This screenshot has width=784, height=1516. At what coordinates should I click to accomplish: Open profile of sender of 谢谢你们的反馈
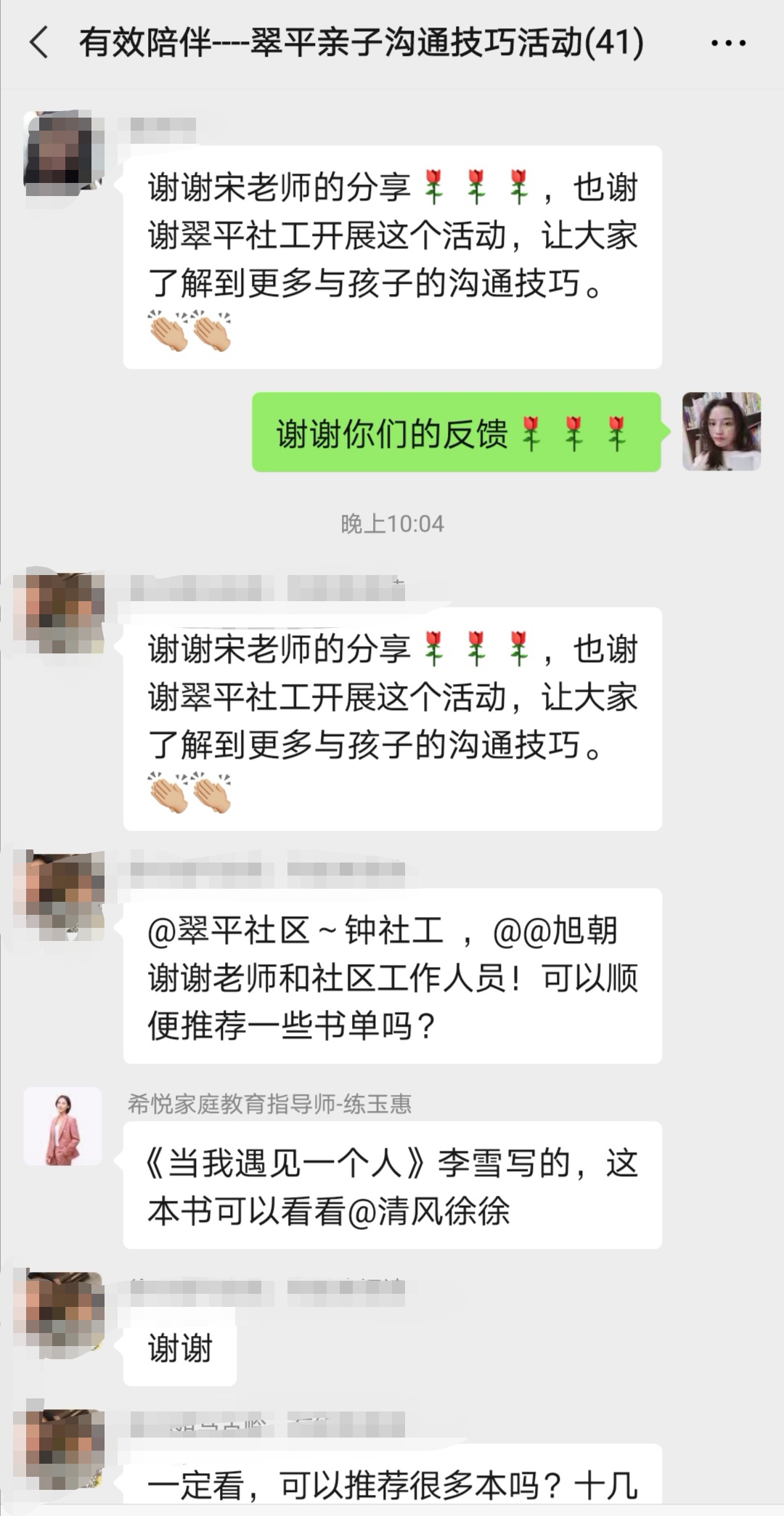(x=721, y=432)
